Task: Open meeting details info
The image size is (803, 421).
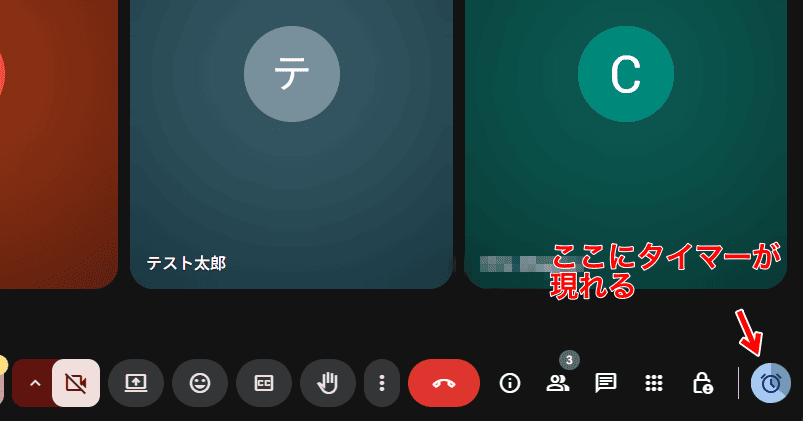Action: point(510,383)
